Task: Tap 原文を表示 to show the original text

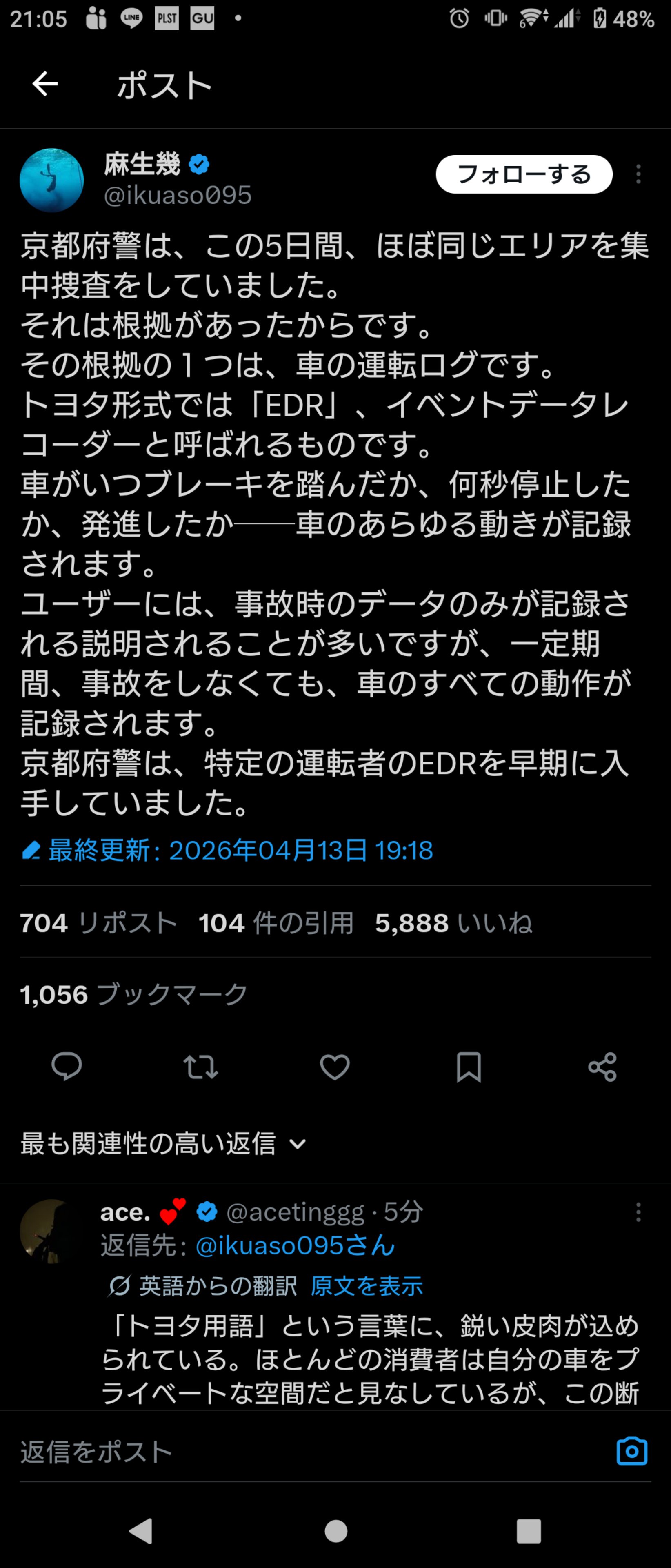Action: coord(366,1286)
